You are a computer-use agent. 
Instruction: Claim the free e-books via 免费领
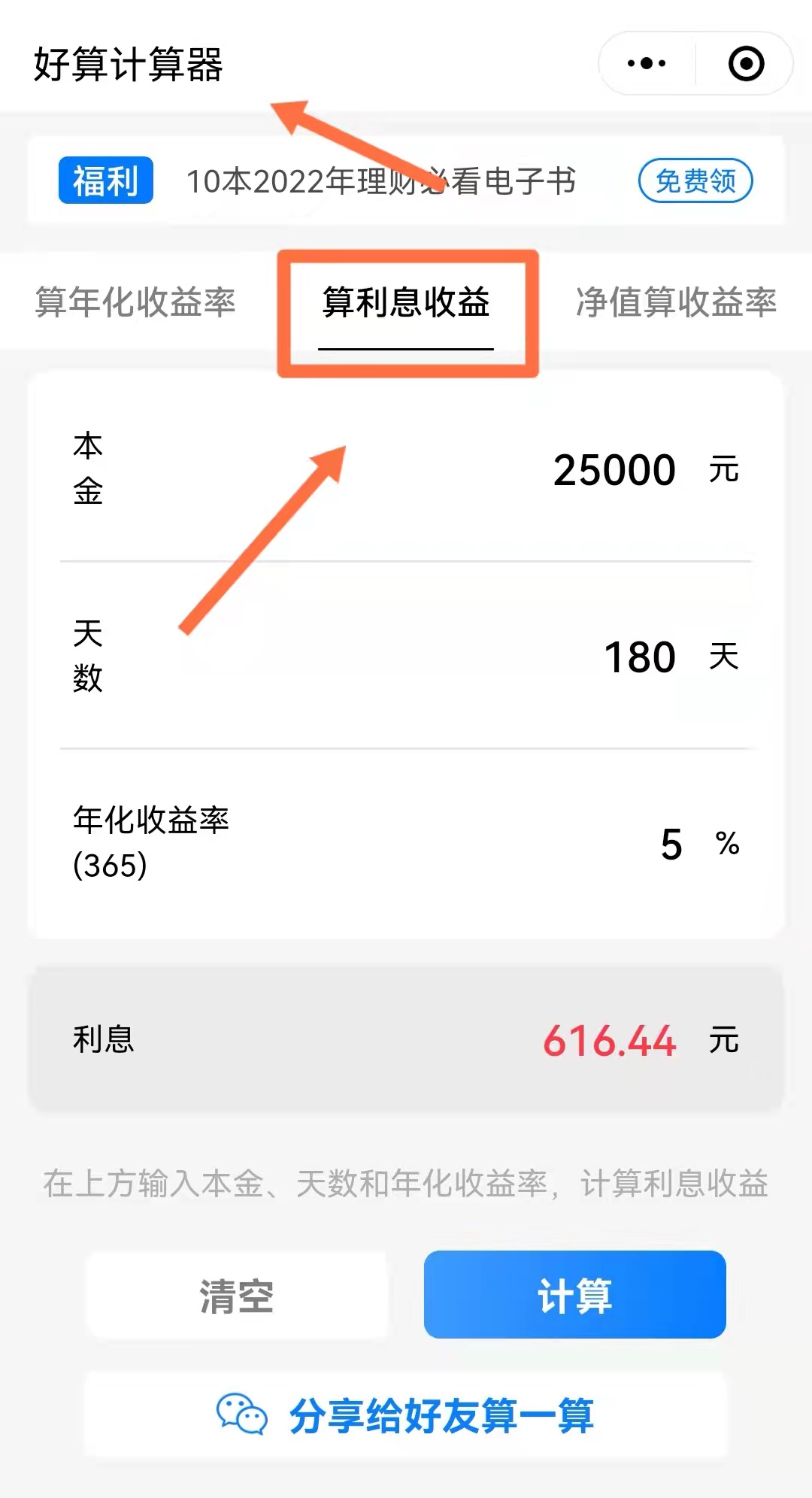(x=695, y=180)
